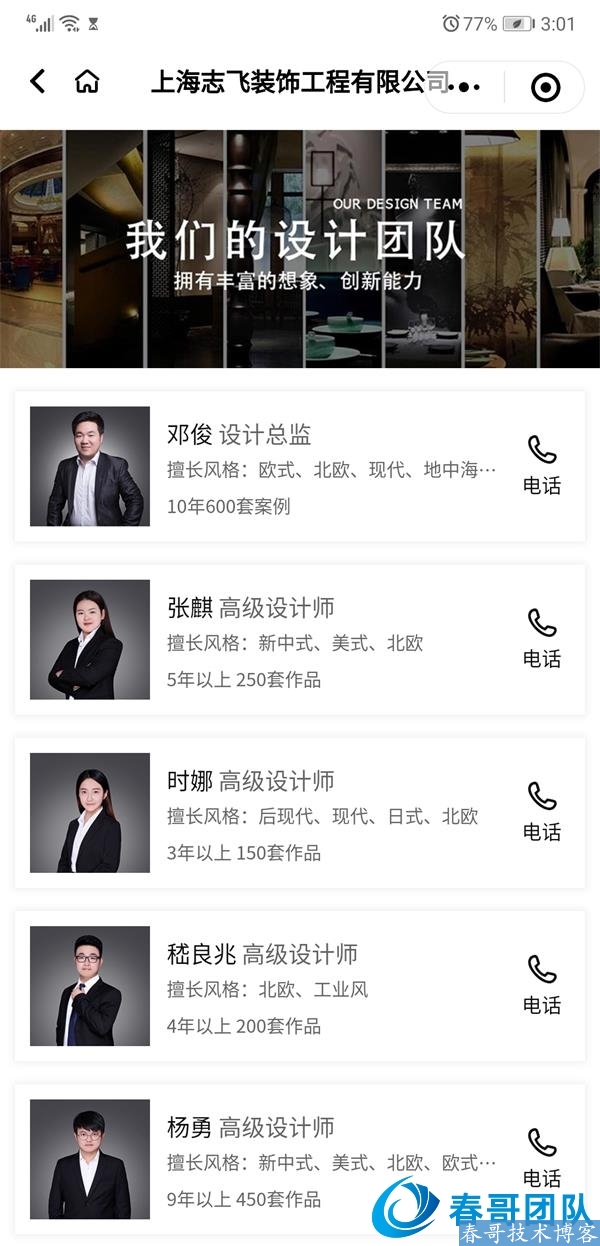Return to the mini program home

(87, 82)
